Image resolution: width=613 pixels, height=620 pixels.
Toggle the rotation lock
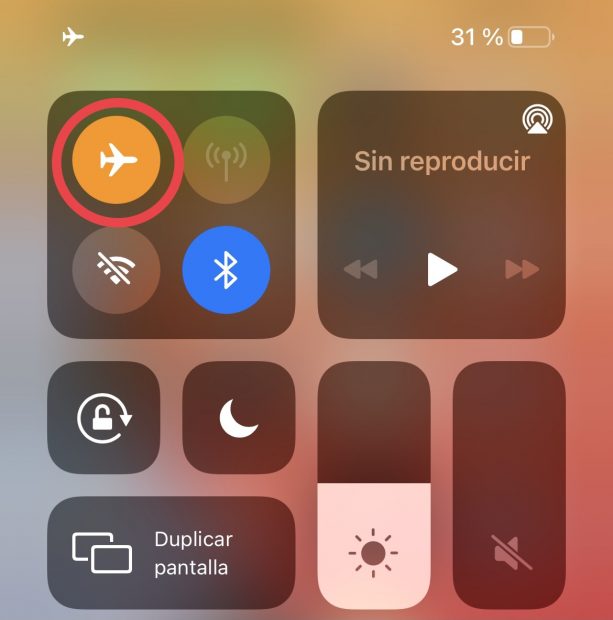coord(104,418)
